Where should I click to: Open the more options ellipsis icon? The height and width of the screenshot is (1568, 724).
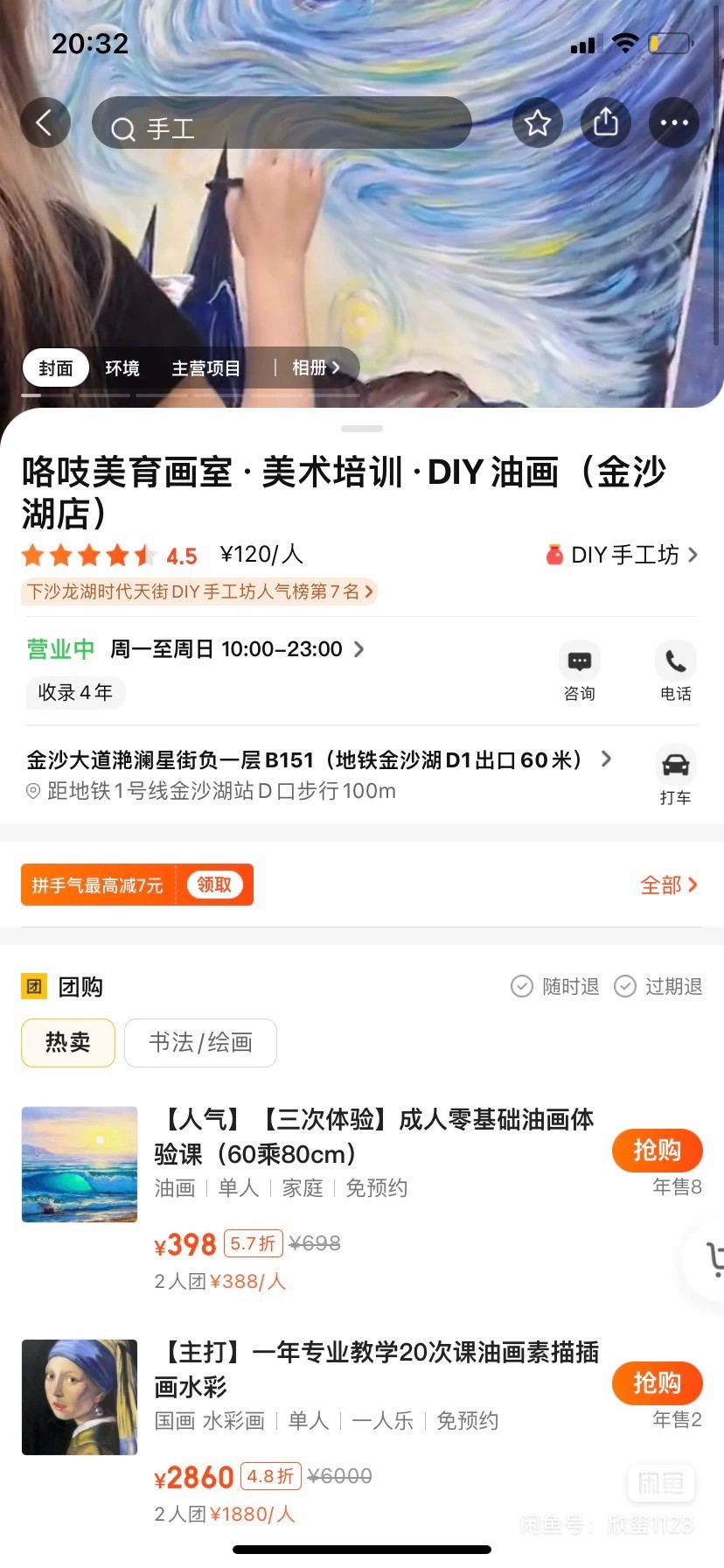tap(673, 122)
